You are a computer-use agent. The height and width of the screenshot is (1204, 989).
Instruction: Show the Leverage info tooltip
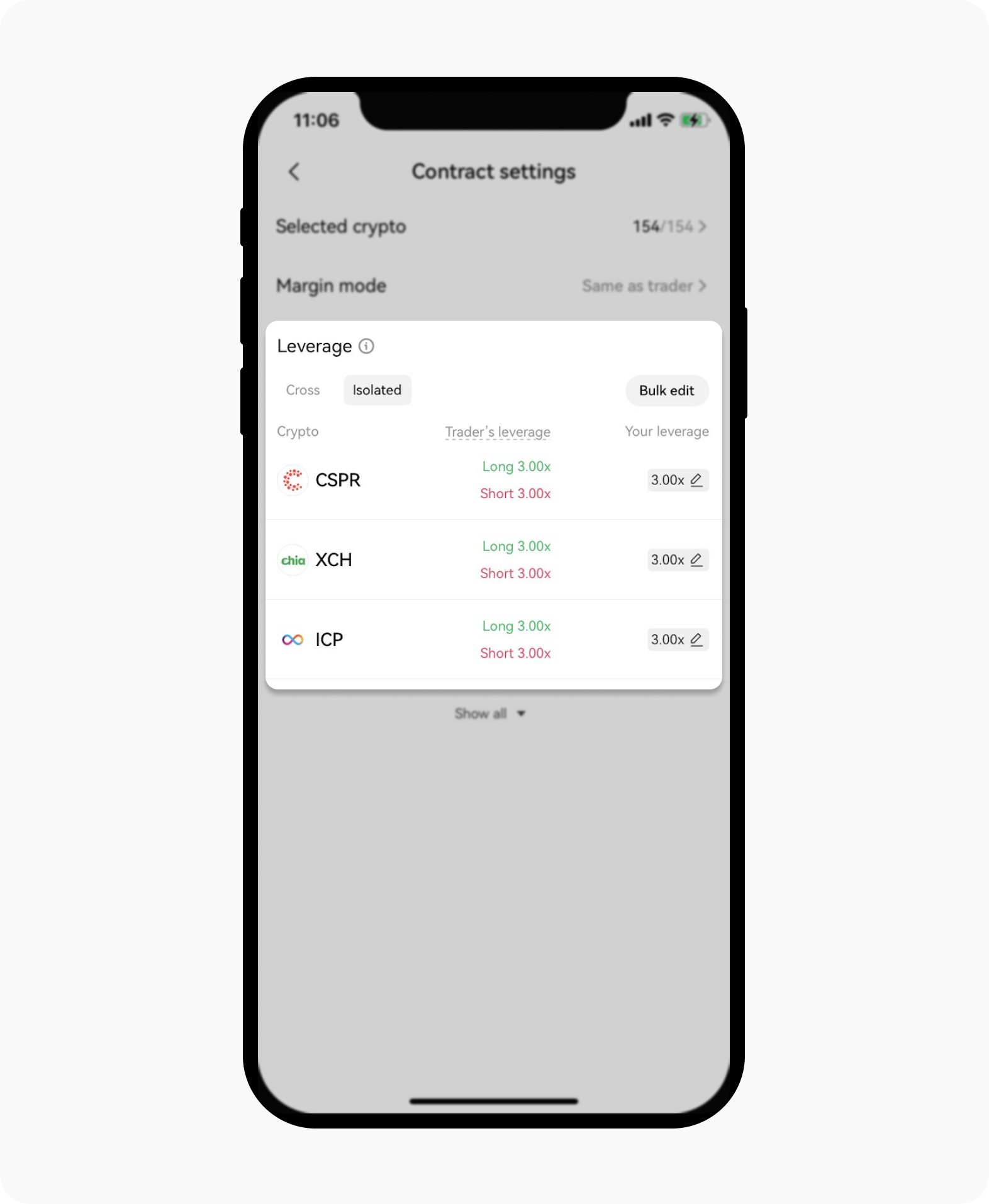tap(366, 347)
